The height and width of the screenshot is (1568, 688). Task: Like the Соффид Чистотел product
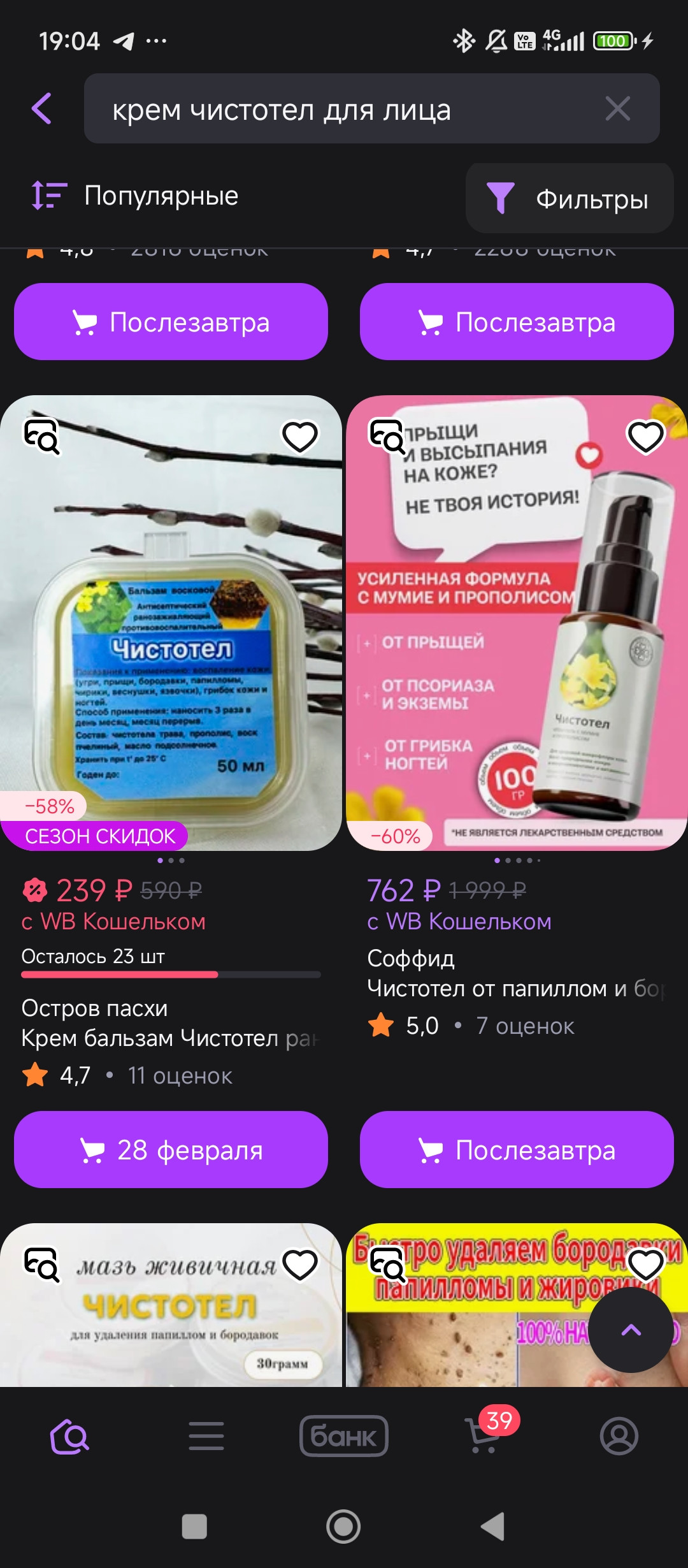645,437
